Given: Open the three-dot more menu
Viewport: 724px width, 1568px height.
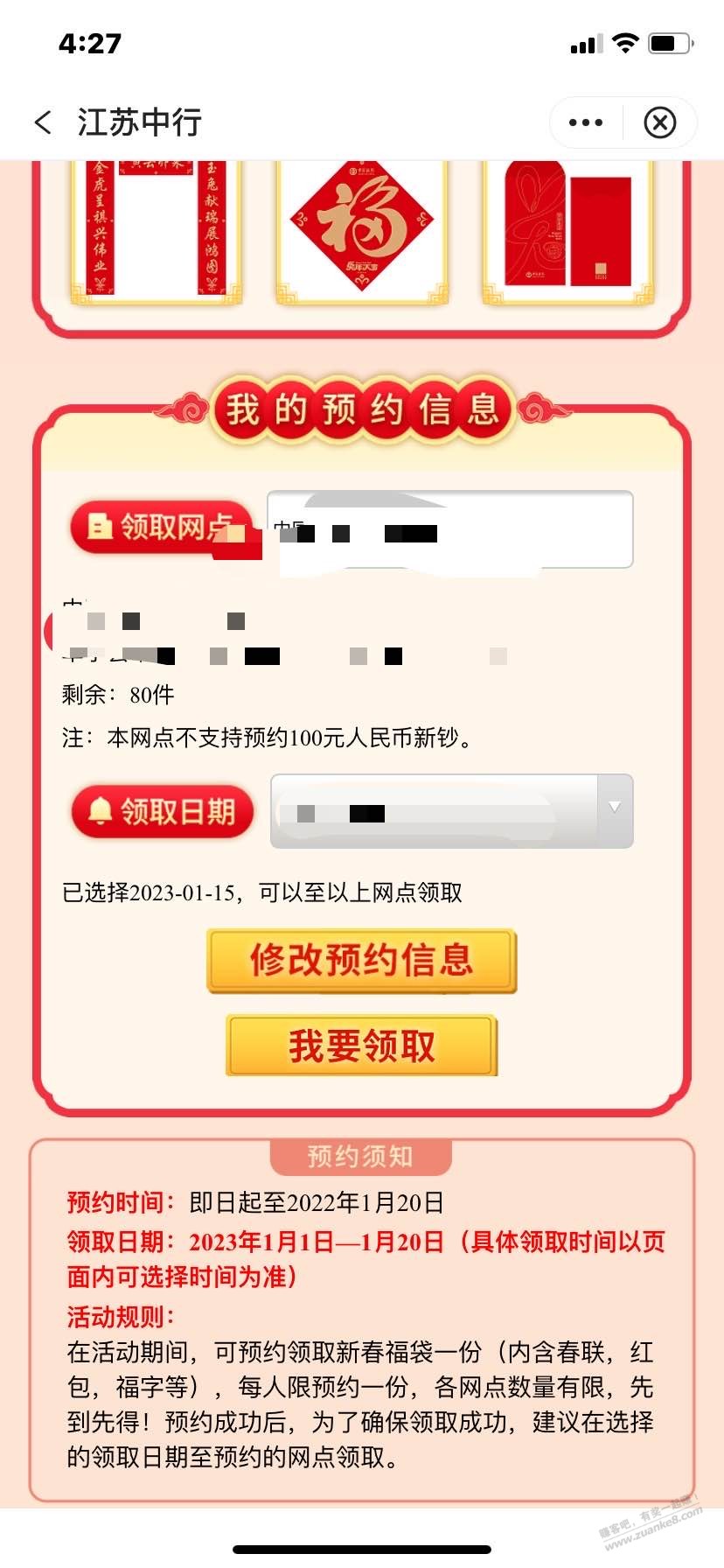Looking at the screenshot, I should [585, 122].
